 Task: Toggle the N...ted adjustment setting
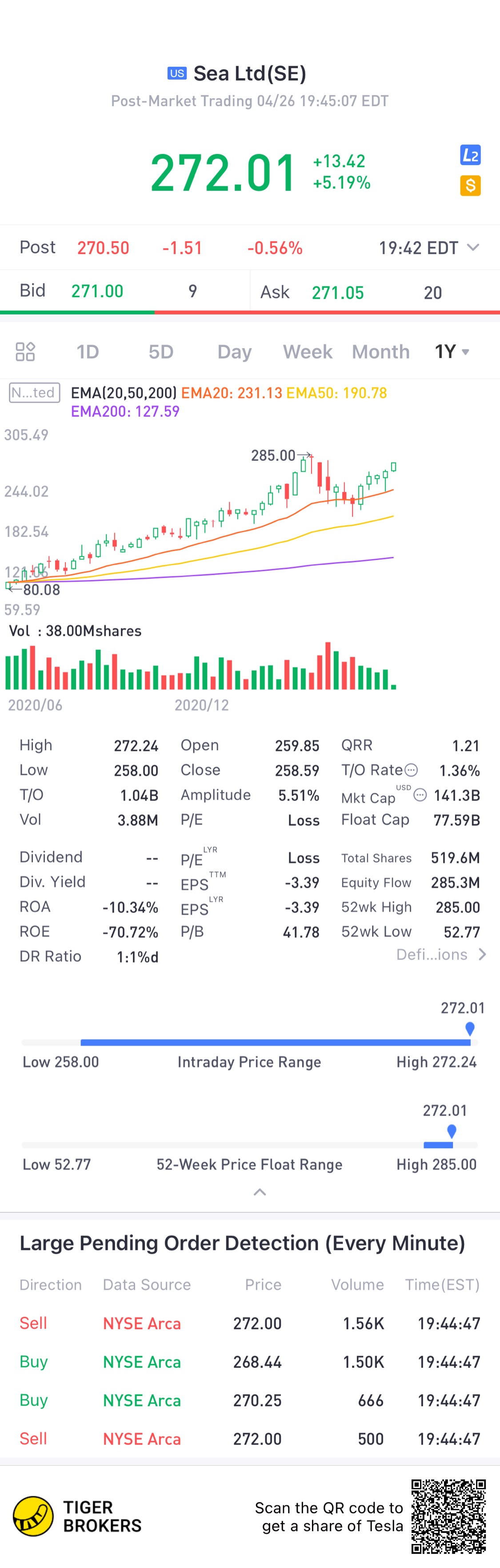(35, 393)
